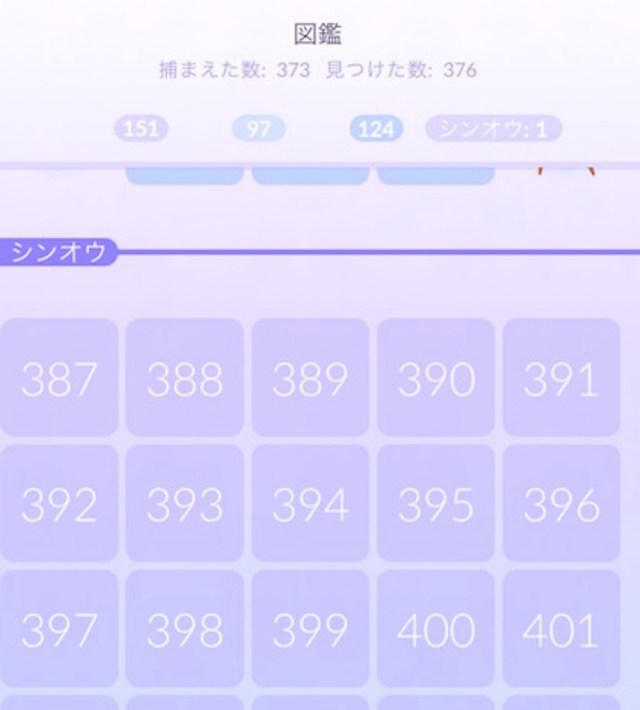
Task: Open Pokédex entry 393
Action: point(185,505)
